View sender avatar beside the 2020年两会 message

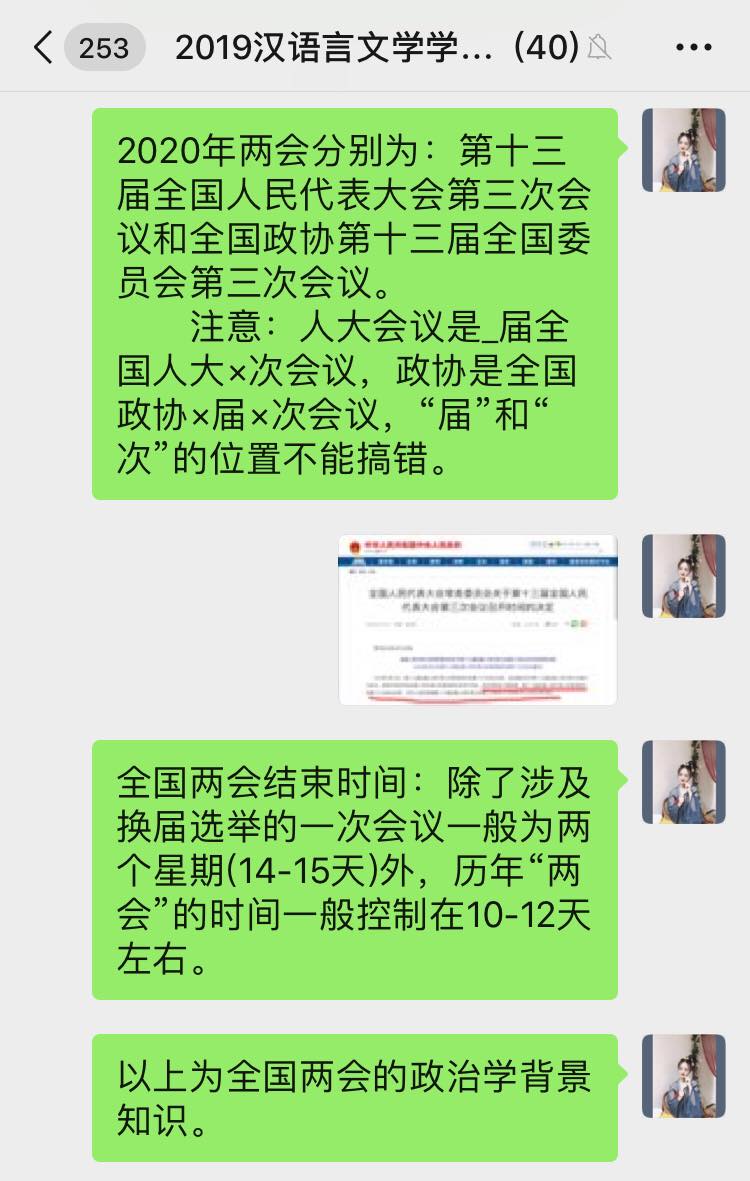click(x=683, y=150)
